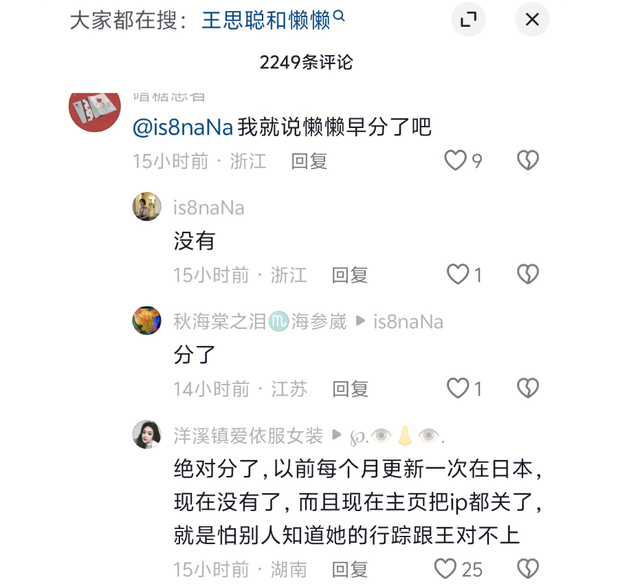
Task: Like the comment 我就说懒懒早分了吧
Action: [455, 160]
